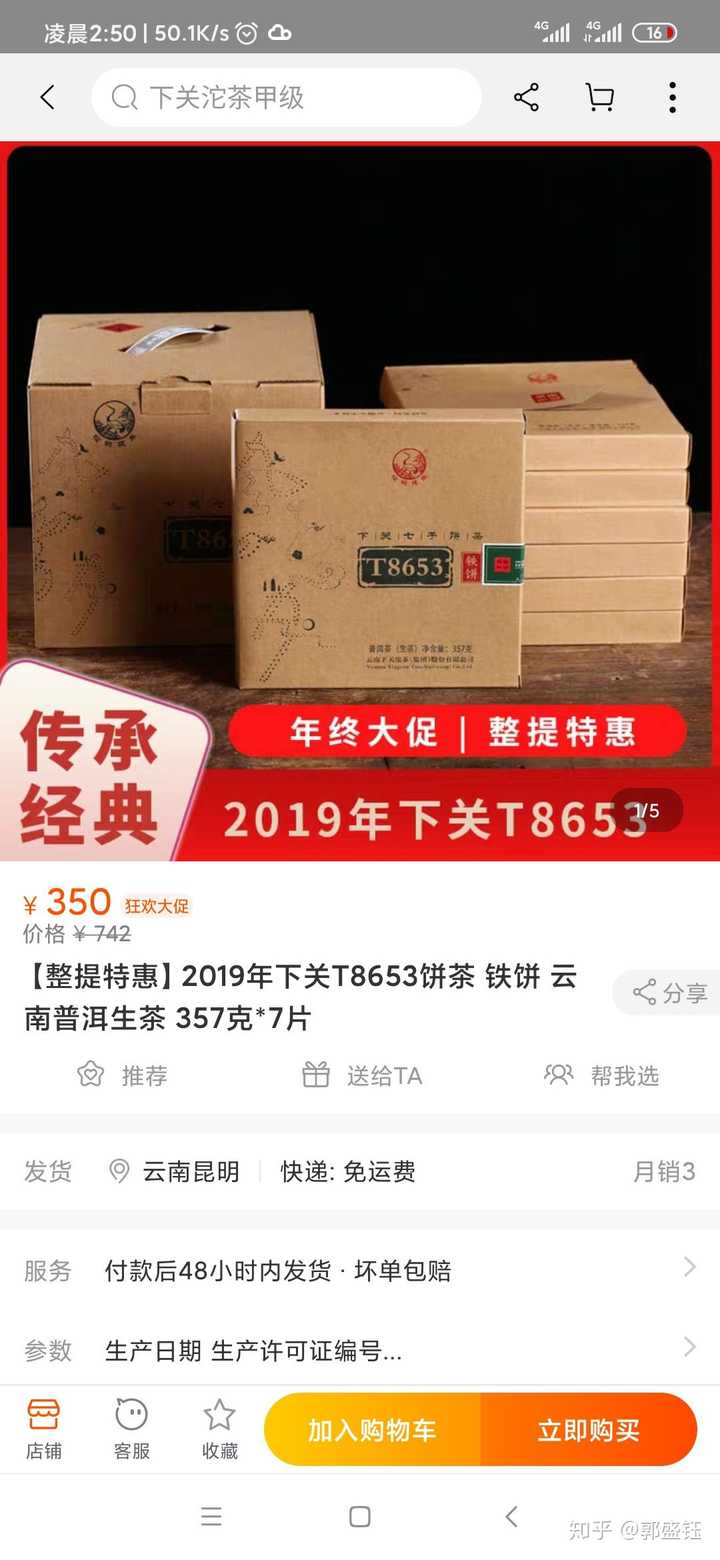
Task: Go back using the top-left arrow
Action: (x=47, y=97)
